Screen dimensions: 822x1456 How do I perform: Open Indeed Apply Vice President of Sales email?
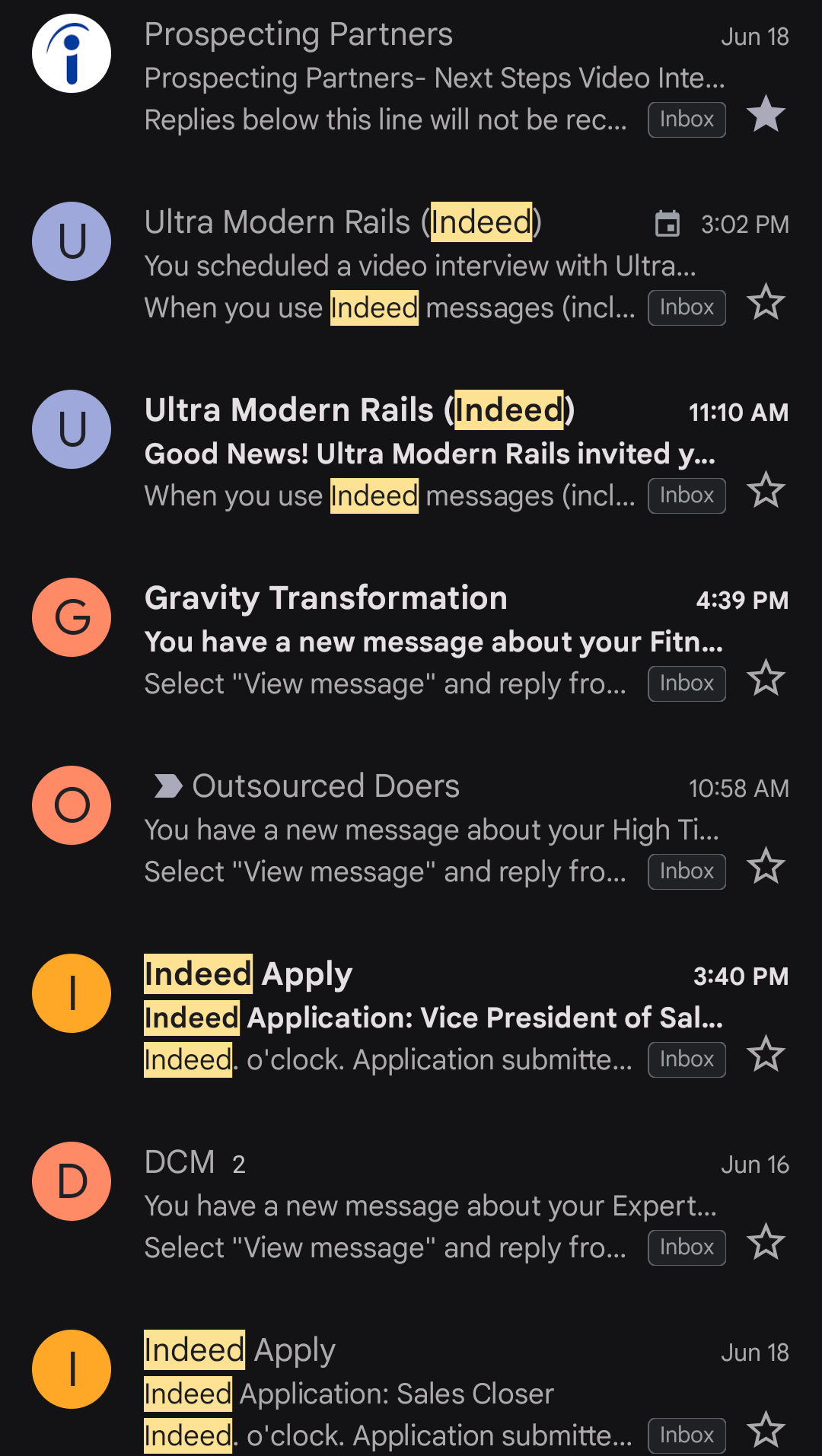[x=434, y=1018]
